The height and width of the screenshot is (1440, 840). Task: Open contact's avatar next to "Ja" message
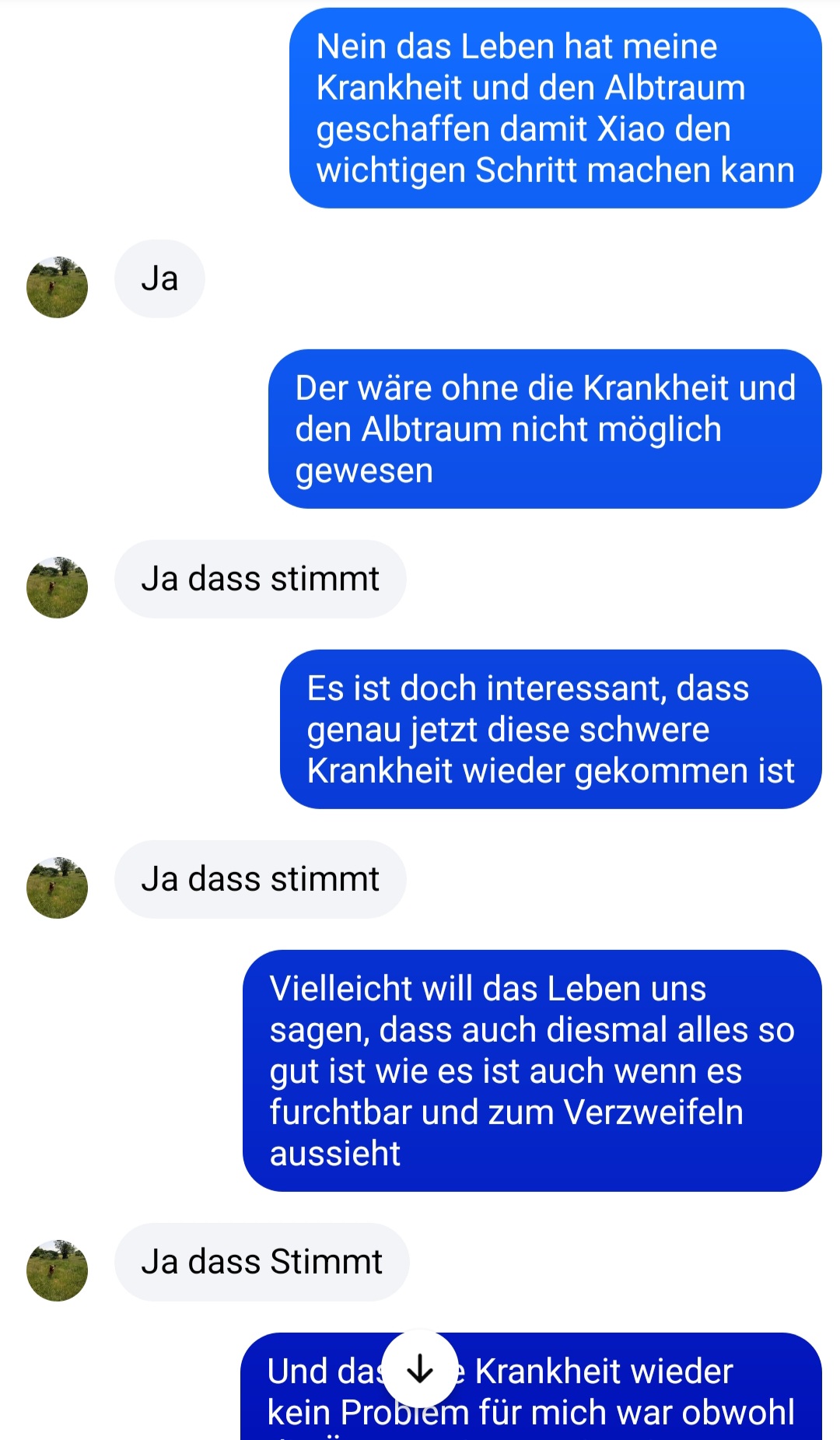[57, 287]
